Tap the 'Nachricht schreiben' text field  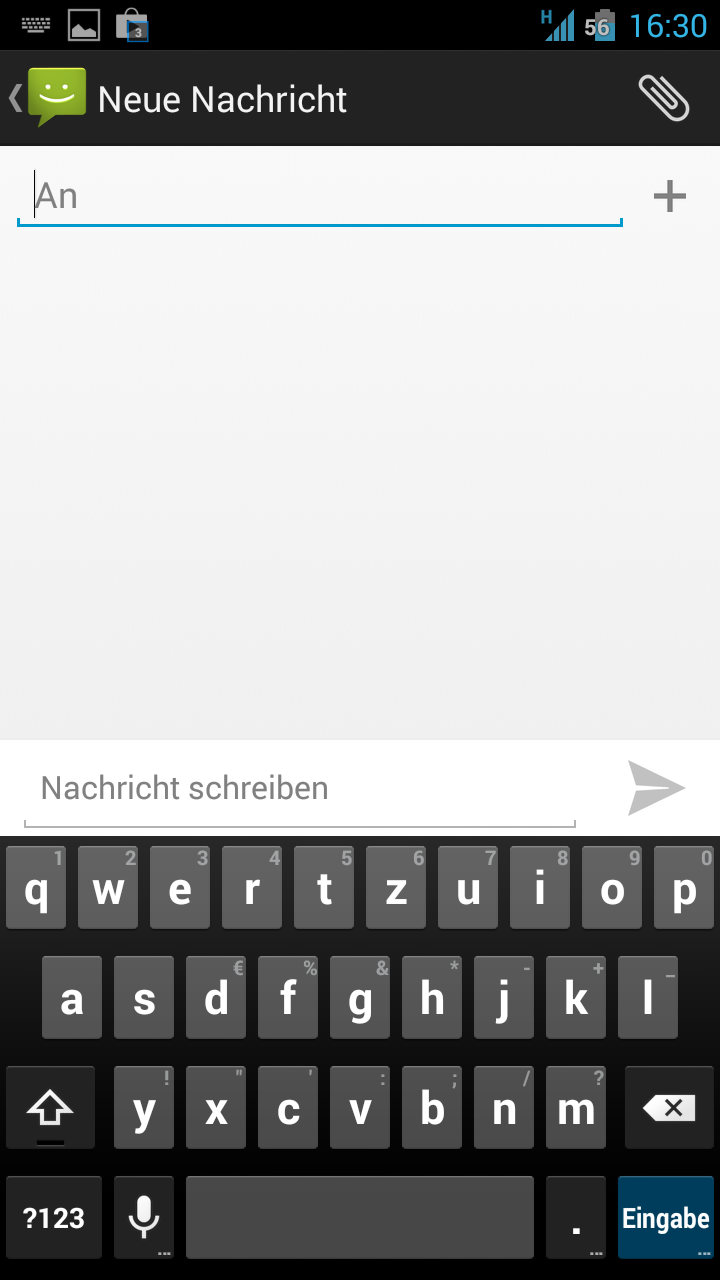300,789
